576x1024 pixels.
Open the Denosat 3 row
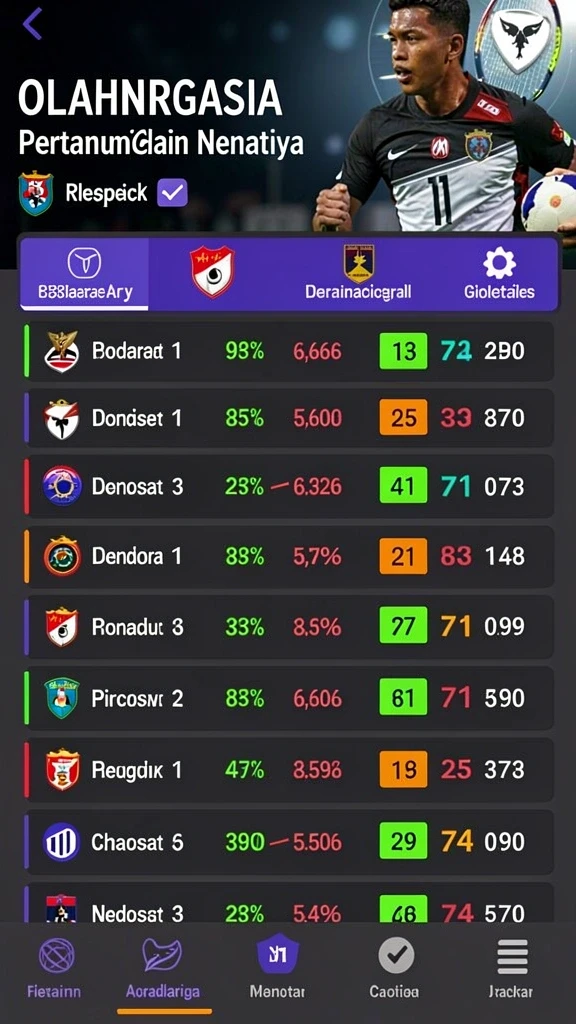point(288,487)
